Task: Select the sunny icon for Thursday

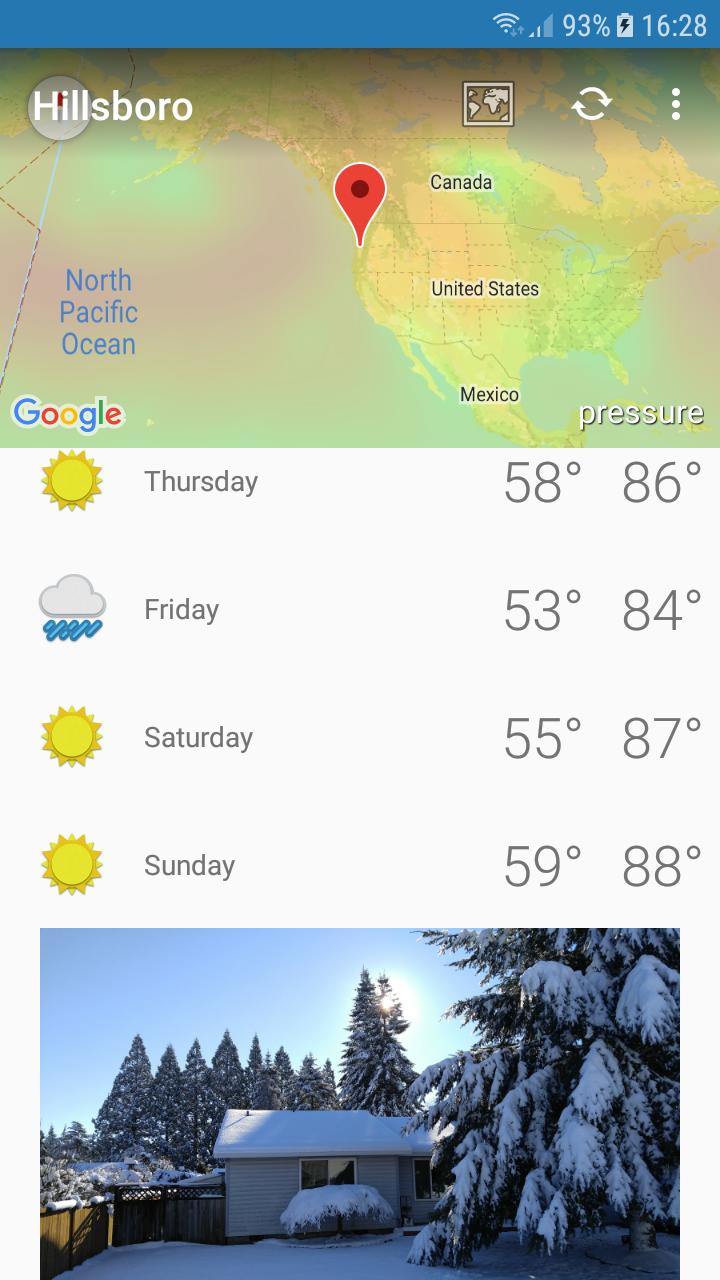Action: point(70,481)
